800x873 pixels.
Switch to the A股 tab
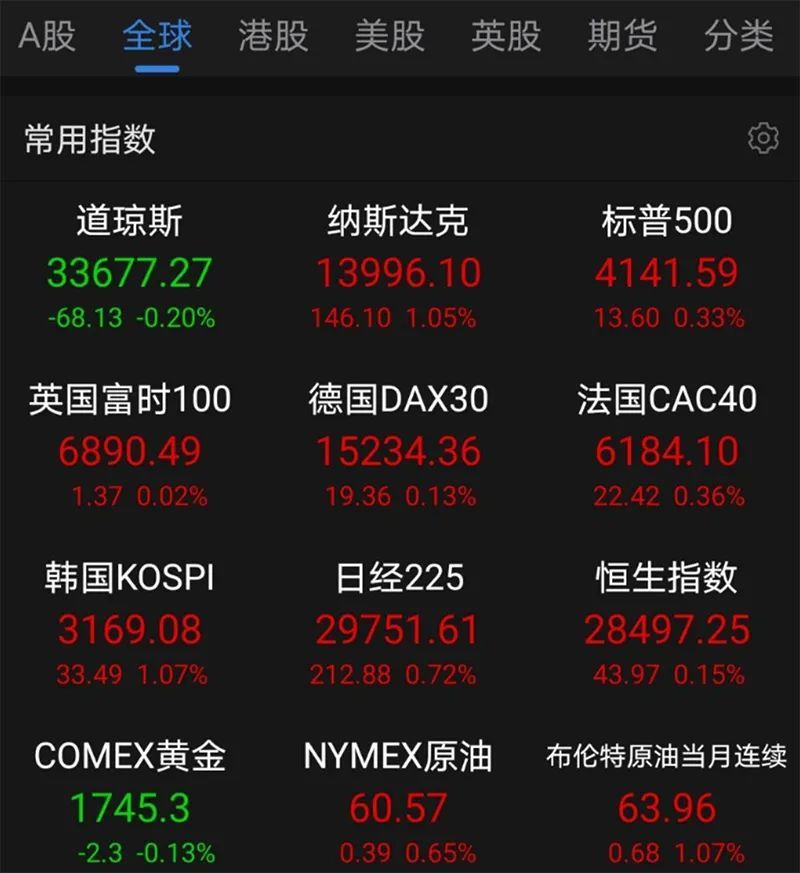tap(47, 37)
